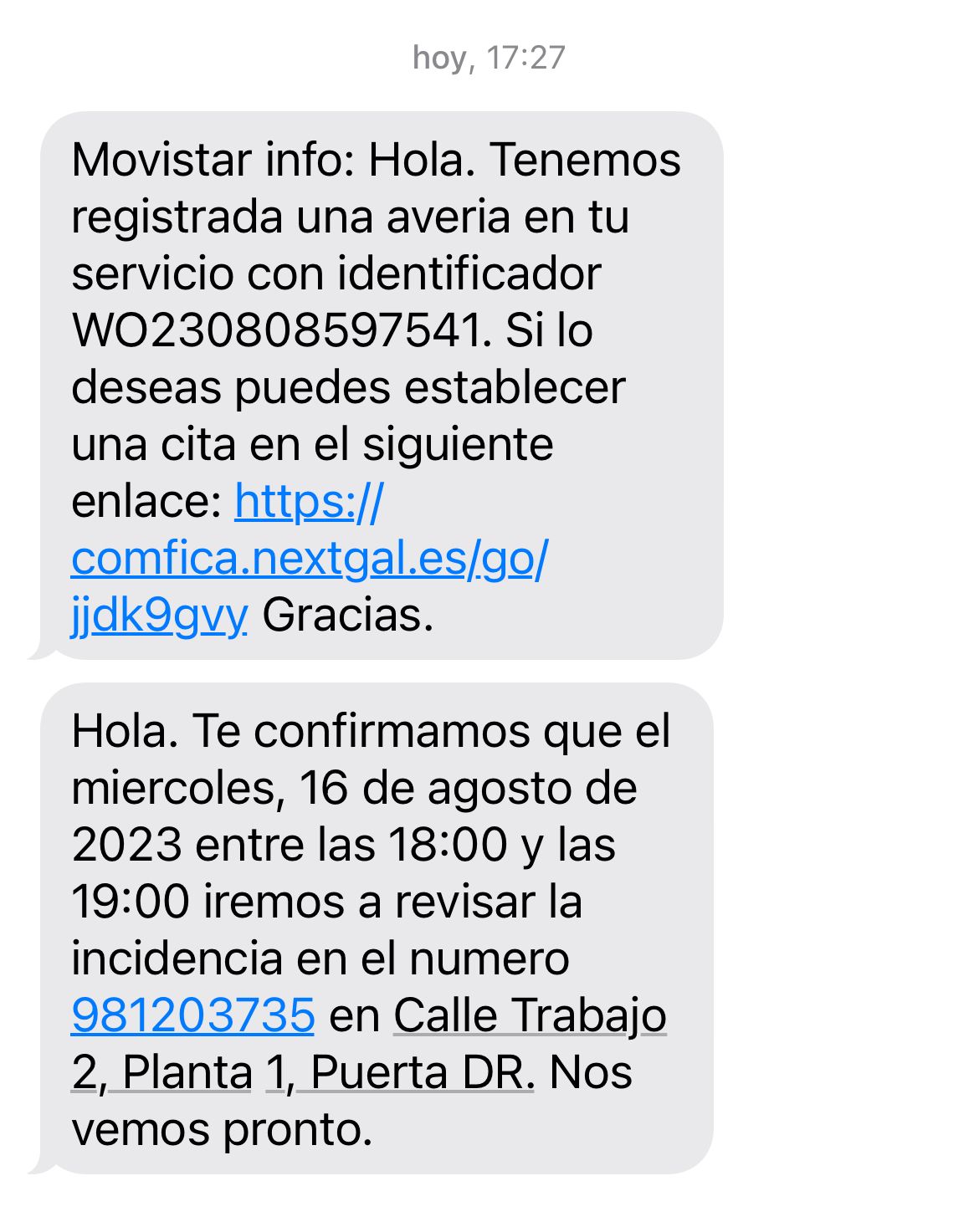
Task: Tap the phone number 981203735
Action: (193, 1015)
